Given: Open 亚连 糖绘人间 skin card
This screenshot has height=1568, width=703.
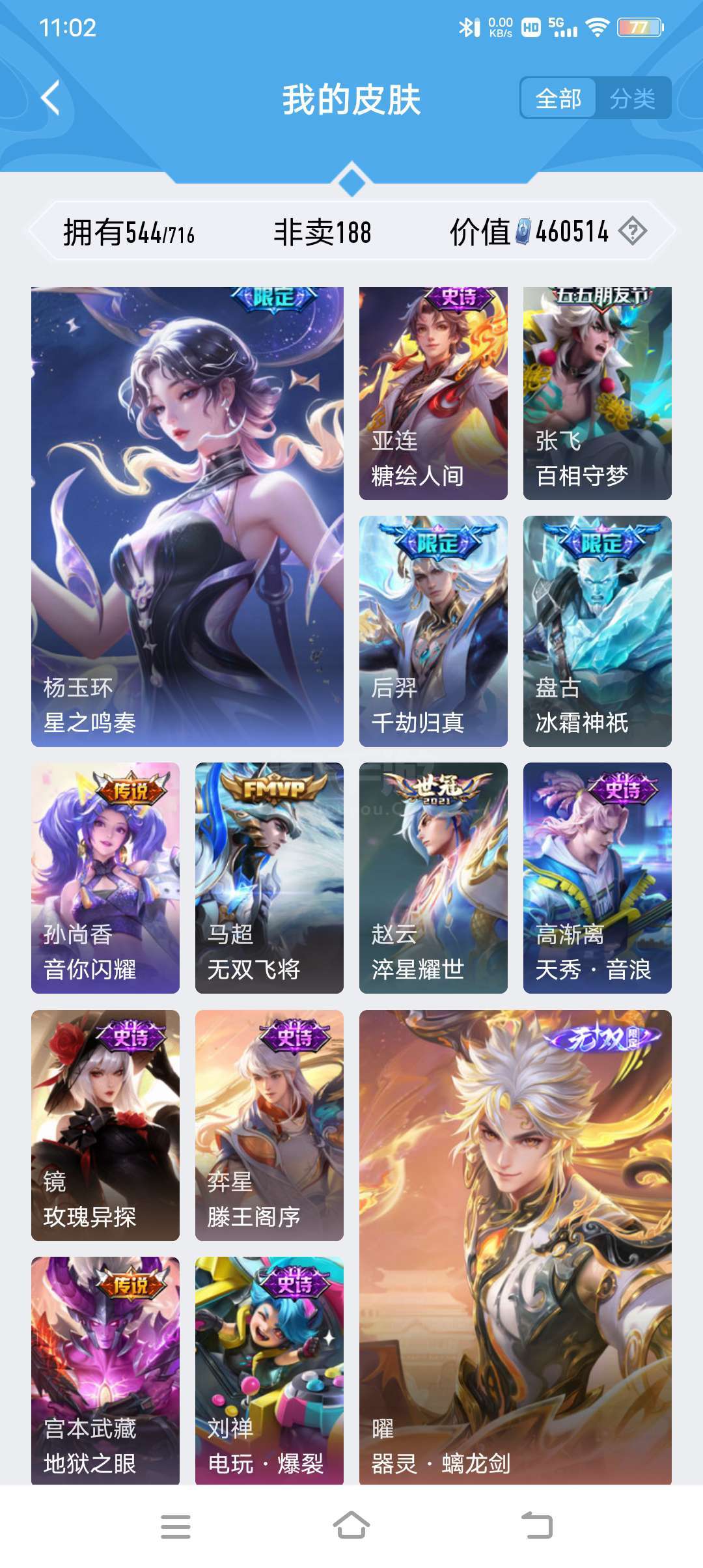Looking at the screenshot, I should click(x=434, y=393).
